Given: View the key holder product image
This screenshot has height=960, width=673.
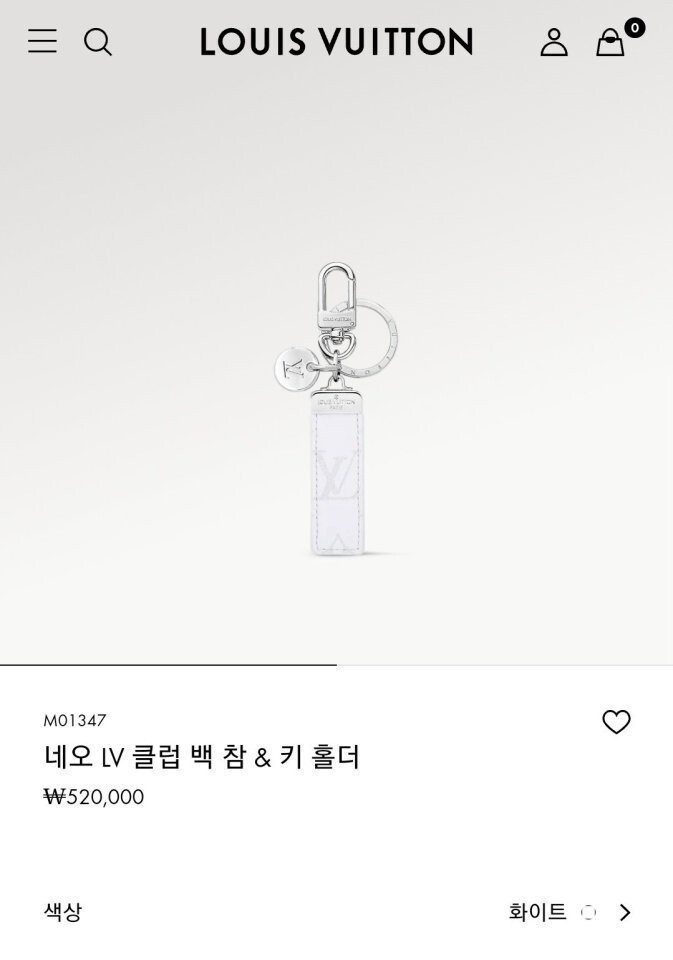Looking at the screenshot, I should pos(336,410).
